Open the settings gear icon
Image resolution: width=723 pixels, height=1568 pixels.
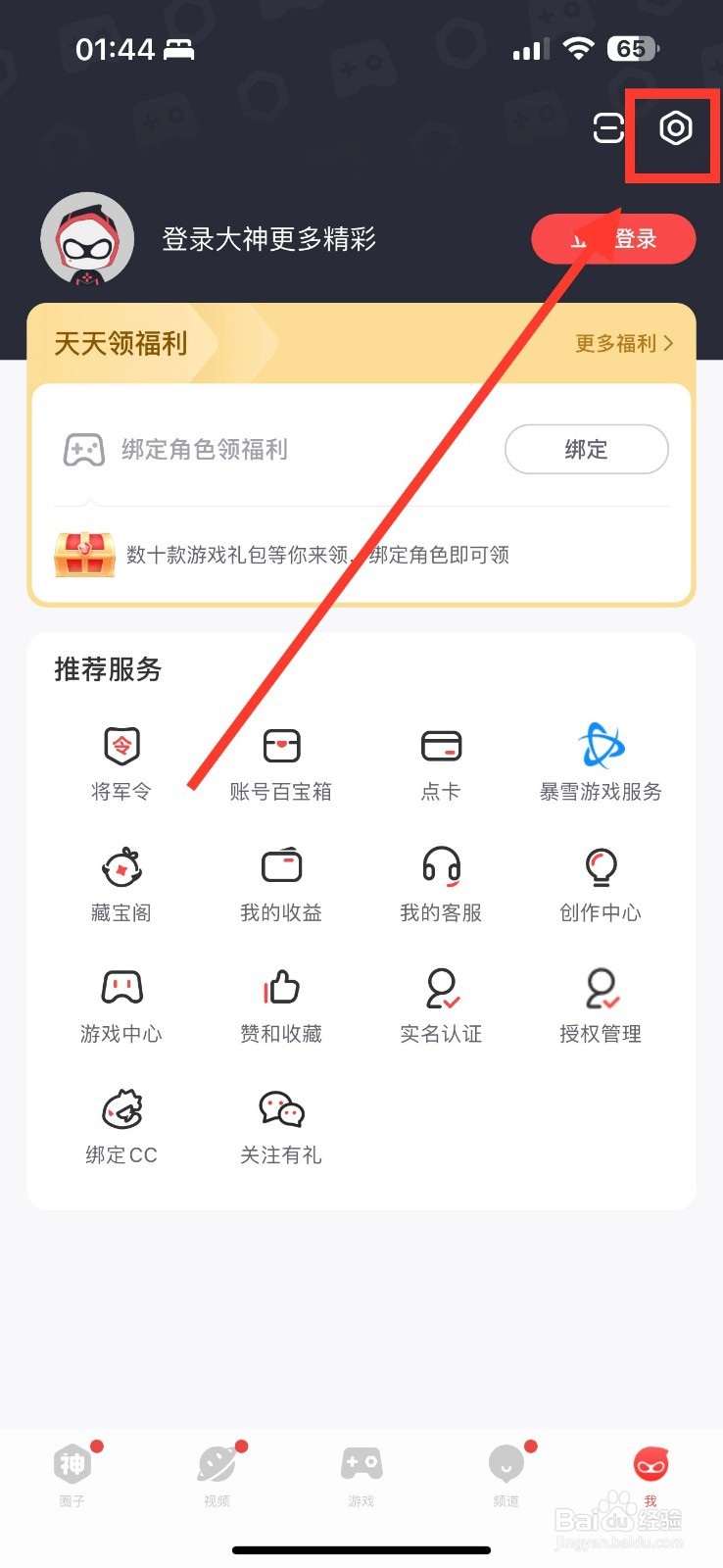(673, 128)
